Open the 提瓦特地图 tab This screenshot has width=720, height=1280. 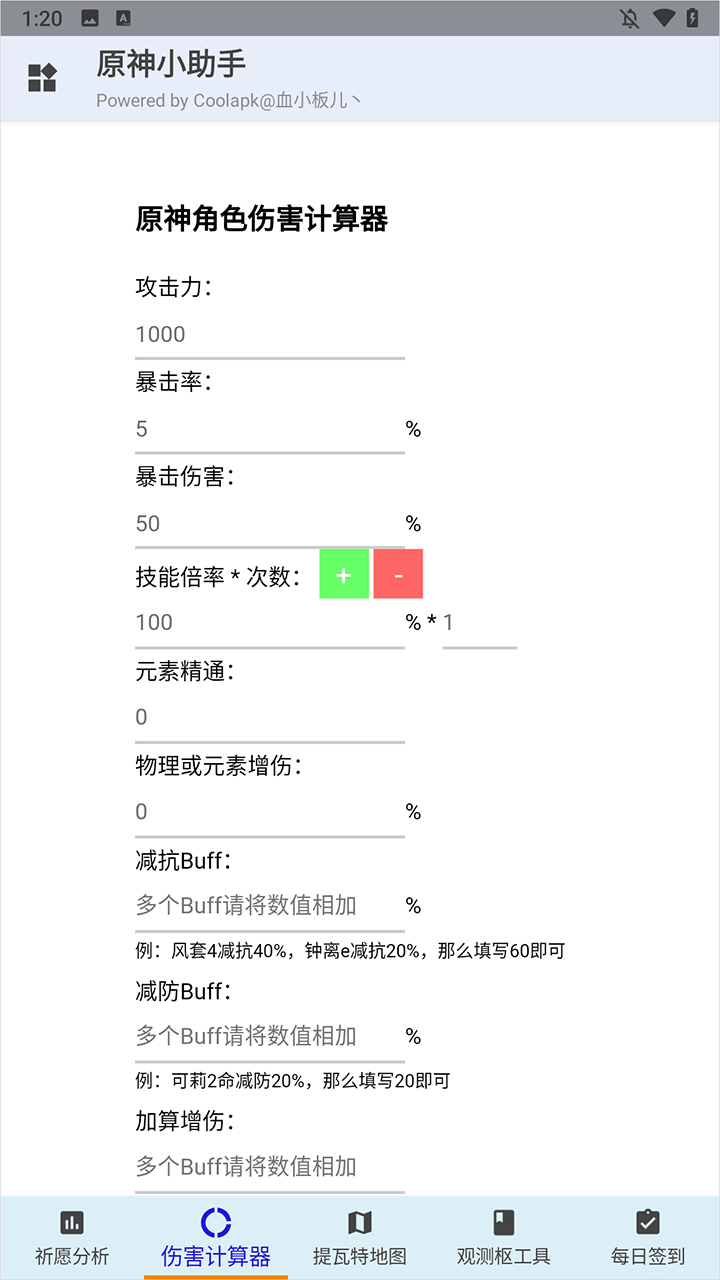coord(360,1238)
